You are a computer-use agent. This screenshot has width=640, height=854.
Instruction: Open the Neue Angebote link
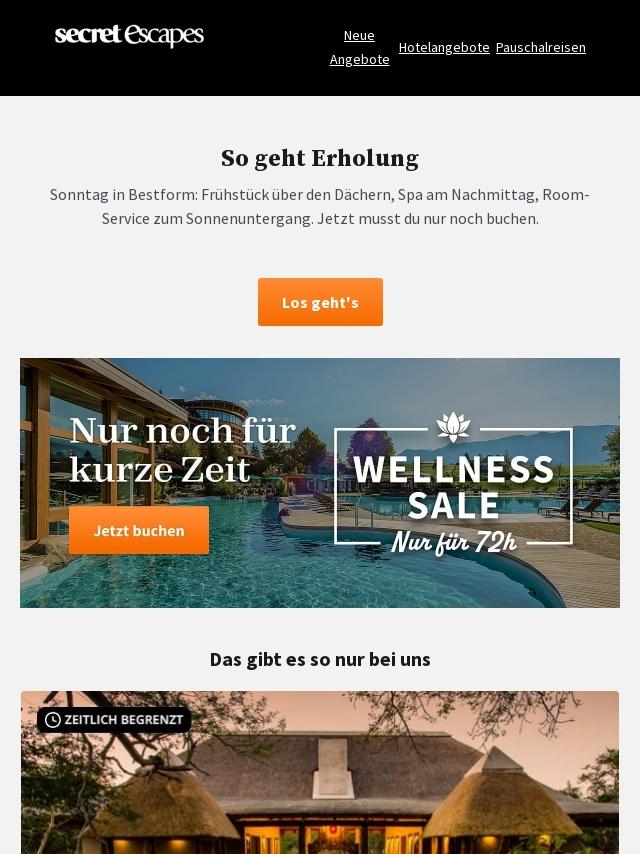[x=359, y=47]
